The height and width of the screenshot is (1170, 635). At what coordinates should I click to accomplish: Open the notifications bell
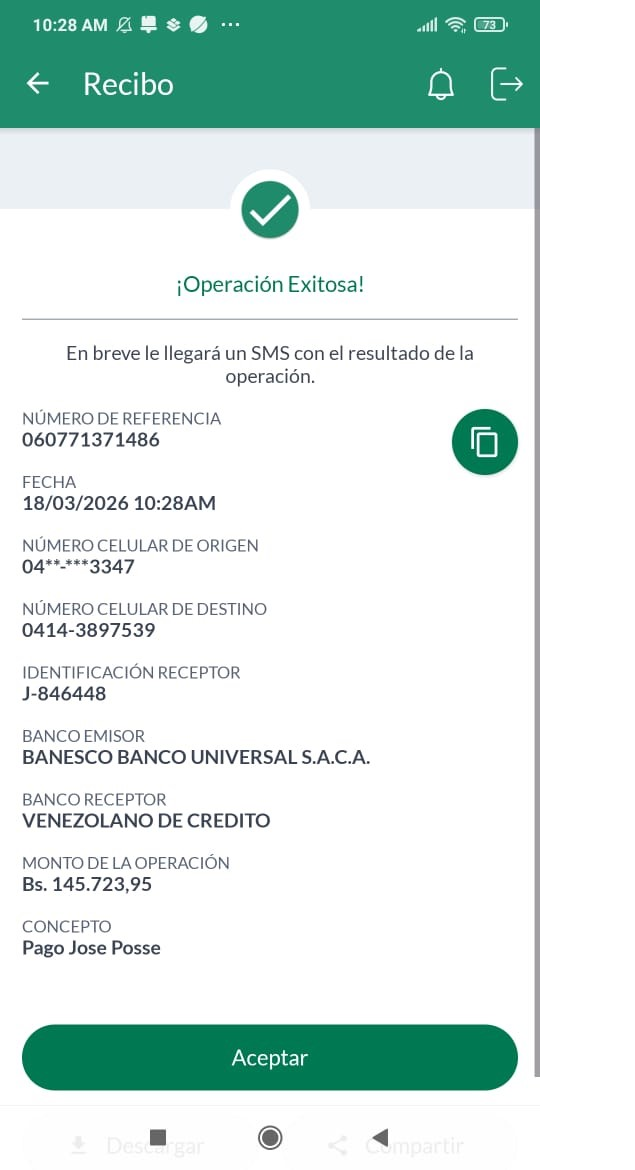coord(440,85)
